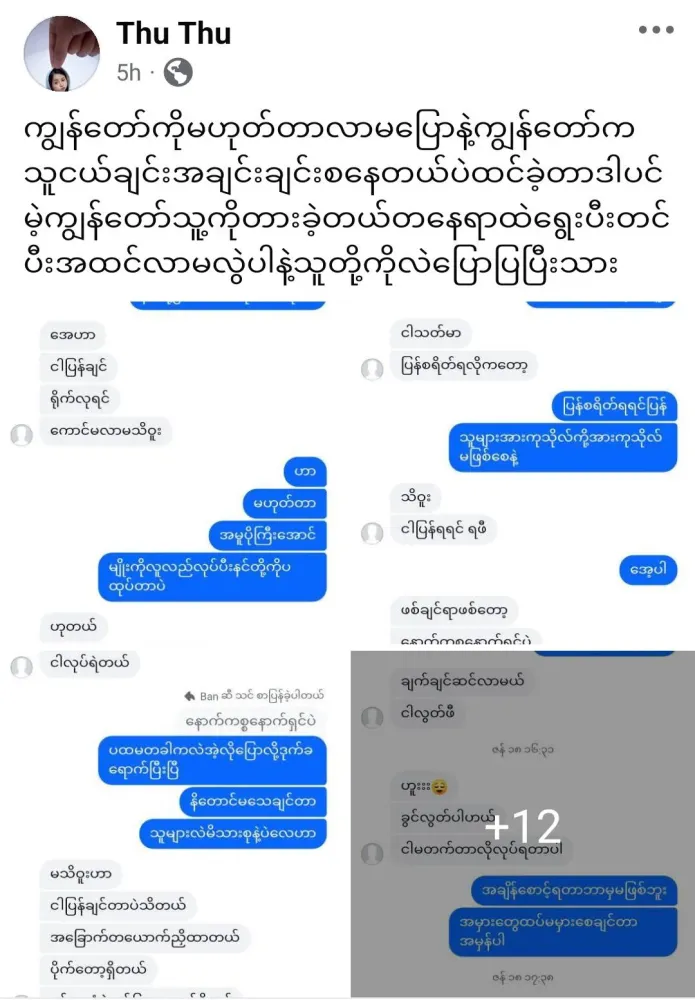
Task: Open the top-left chat screenshot image
Action: point(172,470)
